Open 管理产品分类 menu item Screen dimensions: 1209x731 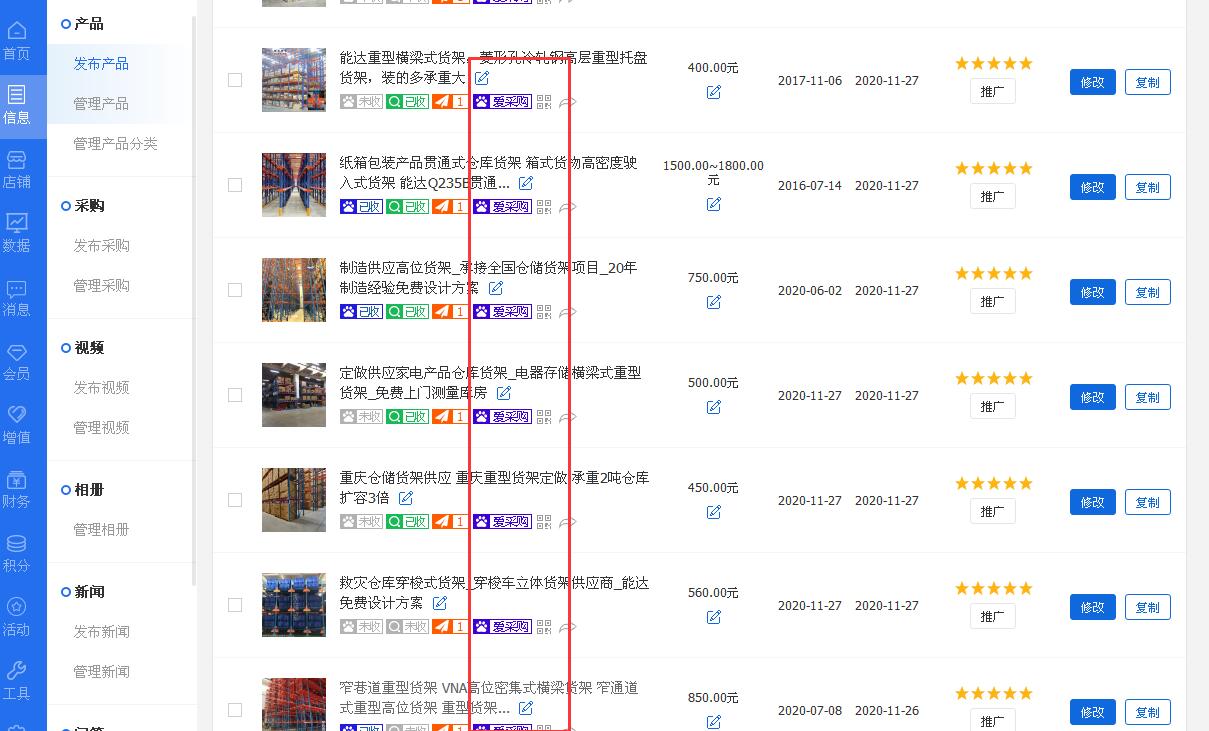[115, 144]
